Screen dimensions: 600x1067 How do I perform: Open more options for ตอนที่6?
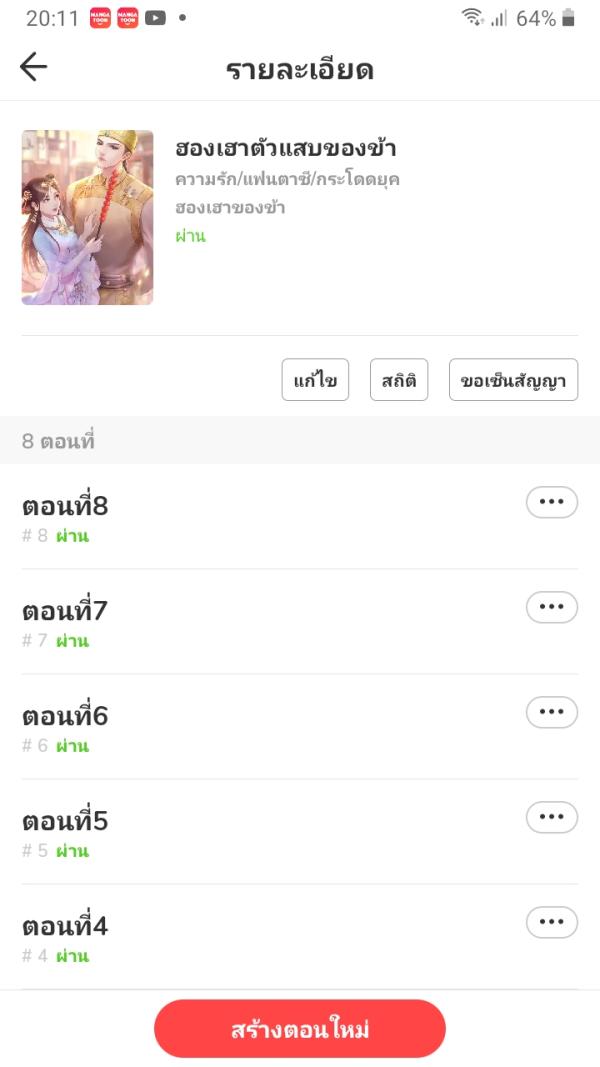coord(551,712)
